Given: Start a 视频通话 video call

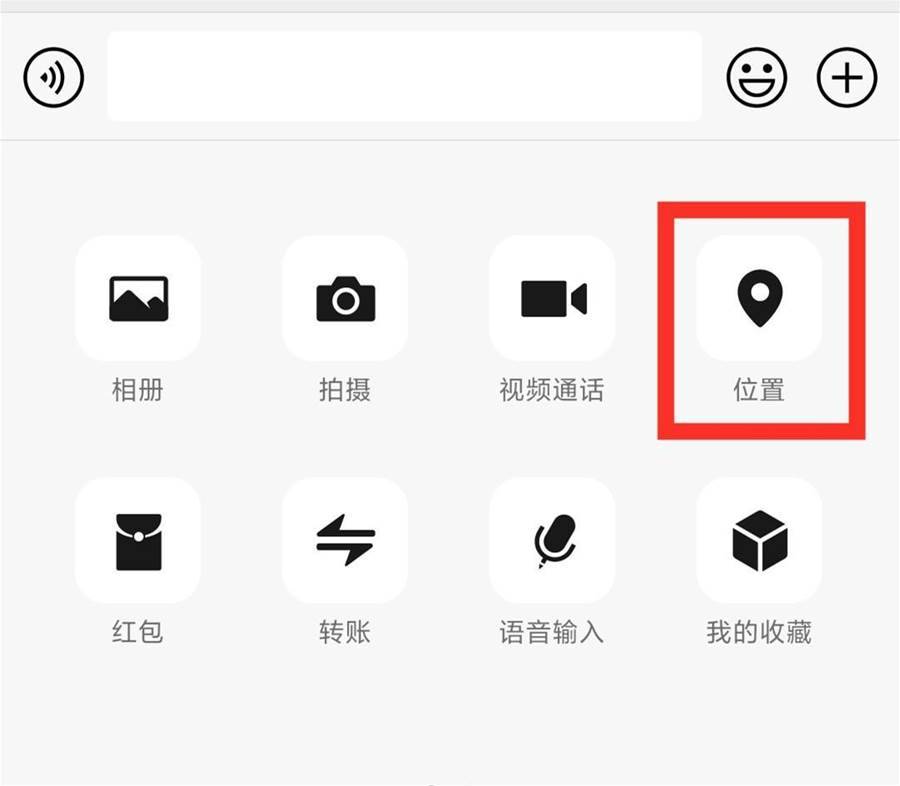Looking at the screenshot, I should [x=552, y=299].
